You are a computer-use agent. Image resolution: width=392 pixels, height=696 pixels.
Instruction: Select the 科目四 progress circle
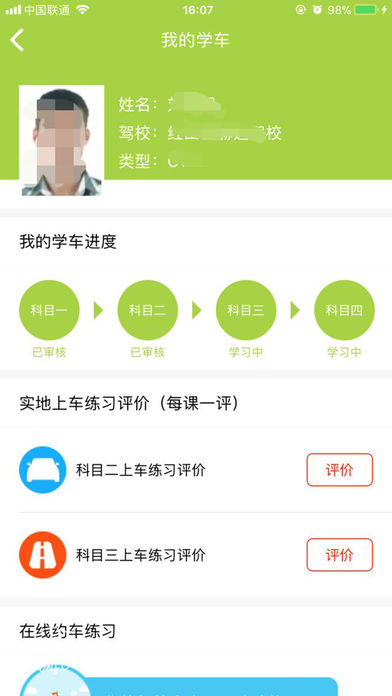[344, 310]
